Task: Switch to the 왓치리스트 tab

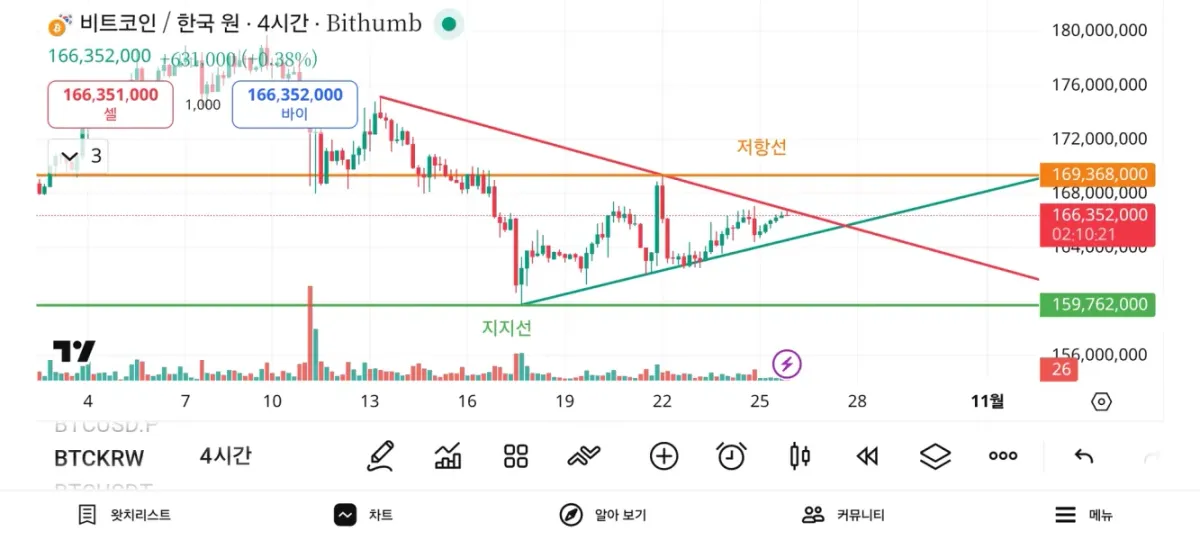Action: pos(124,515)
